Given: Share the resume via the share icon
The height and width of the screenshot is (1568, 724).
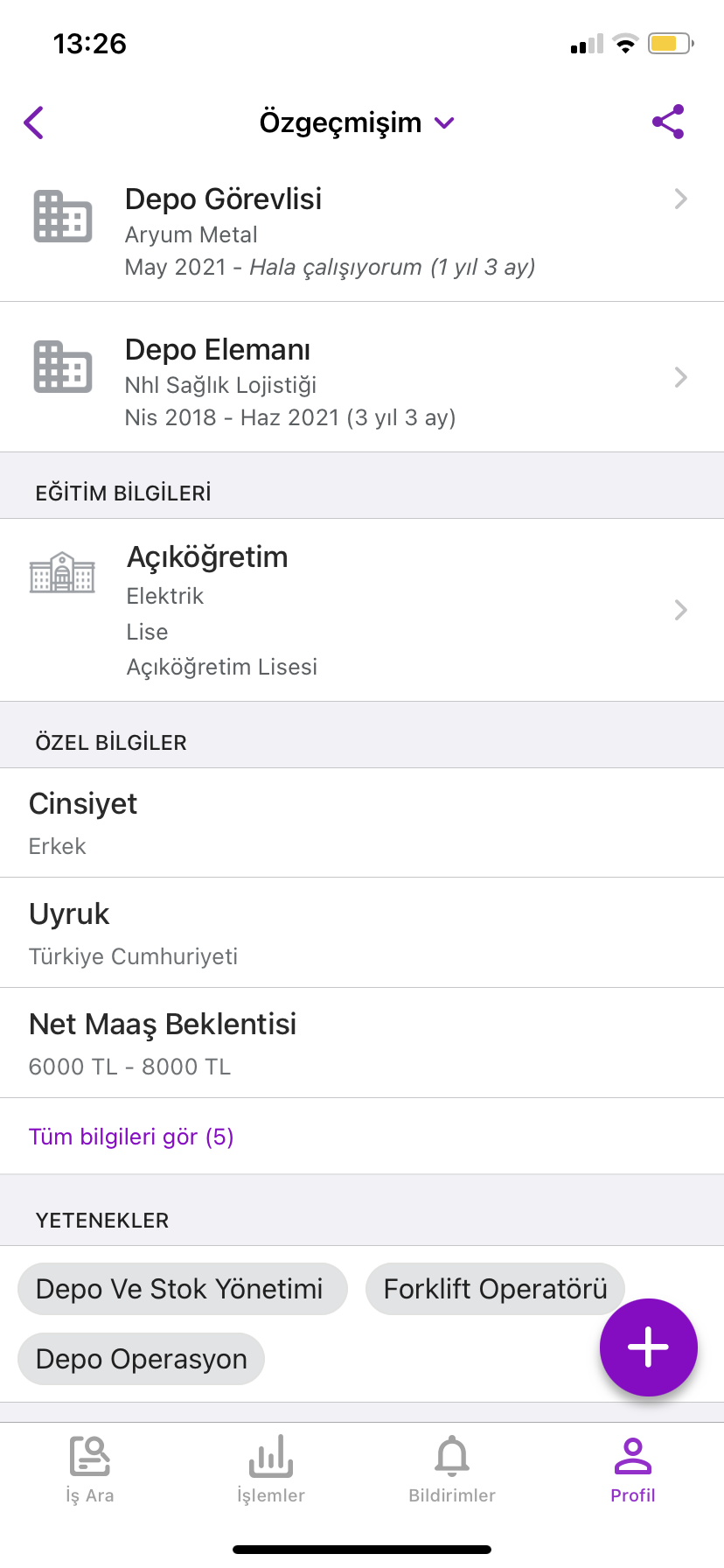Looking at the screenshot, I should pos(668,122).
